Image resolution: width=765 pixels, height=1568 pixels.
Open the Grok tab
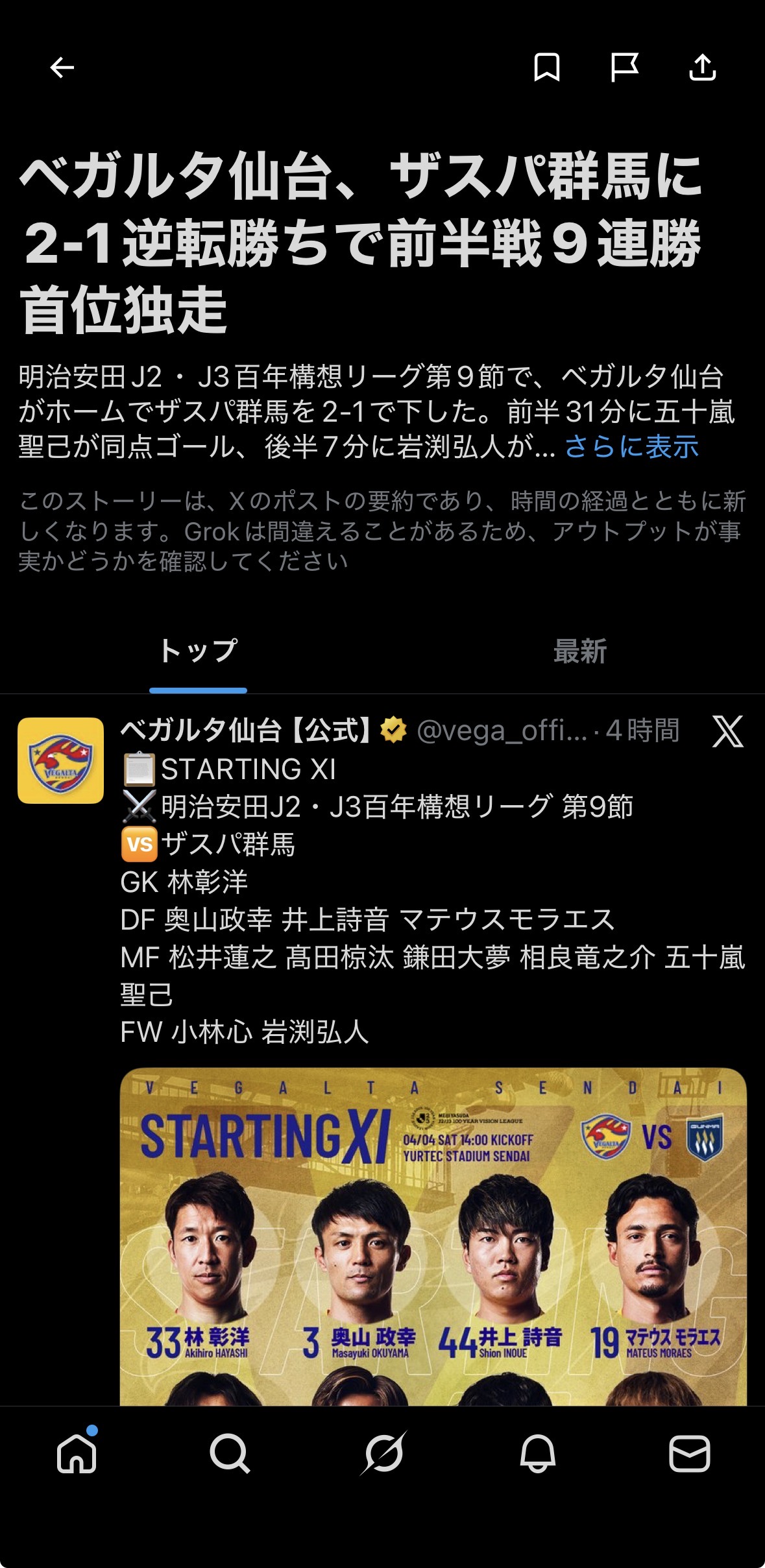click(x=383, y=1453)
